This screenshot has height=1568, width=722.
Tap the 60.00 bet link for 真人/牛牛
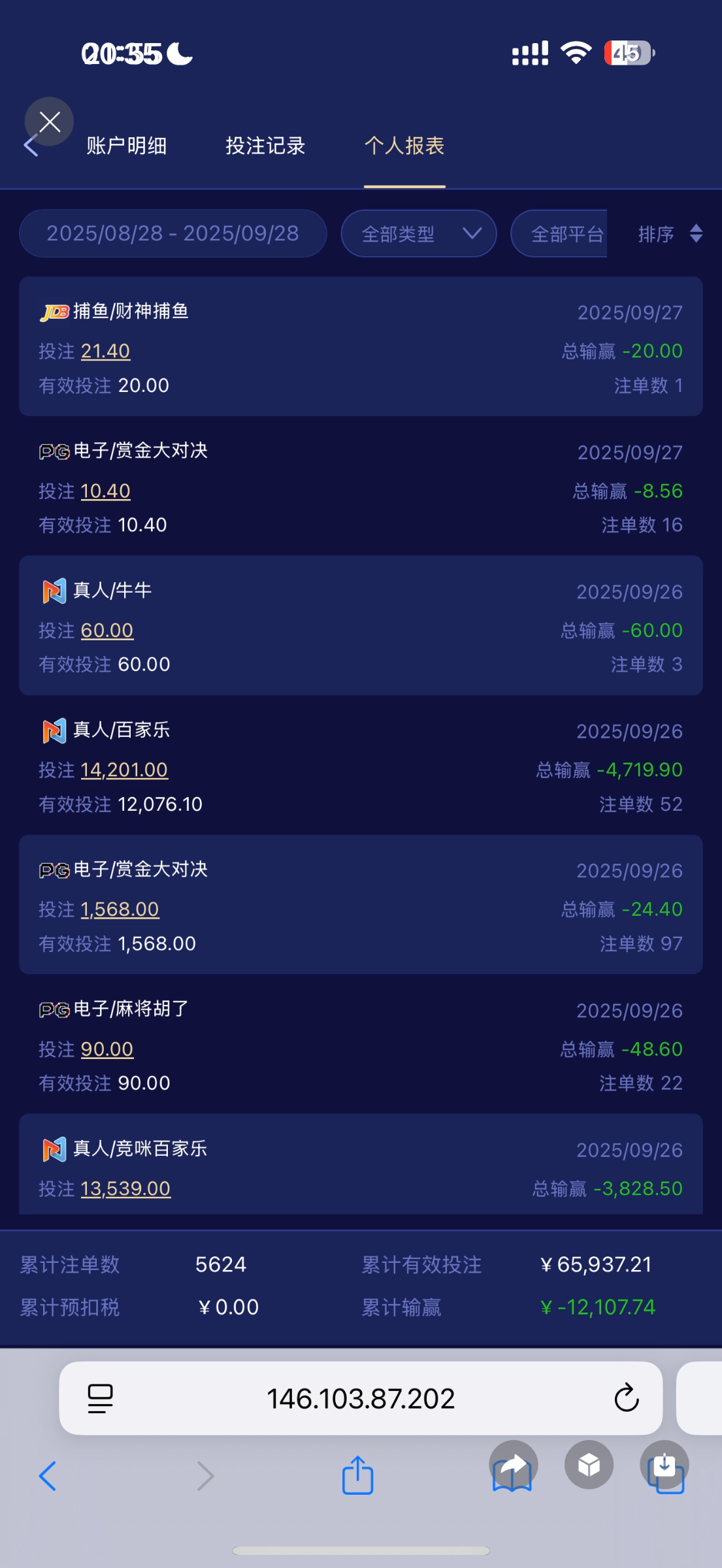coord(107,630)
